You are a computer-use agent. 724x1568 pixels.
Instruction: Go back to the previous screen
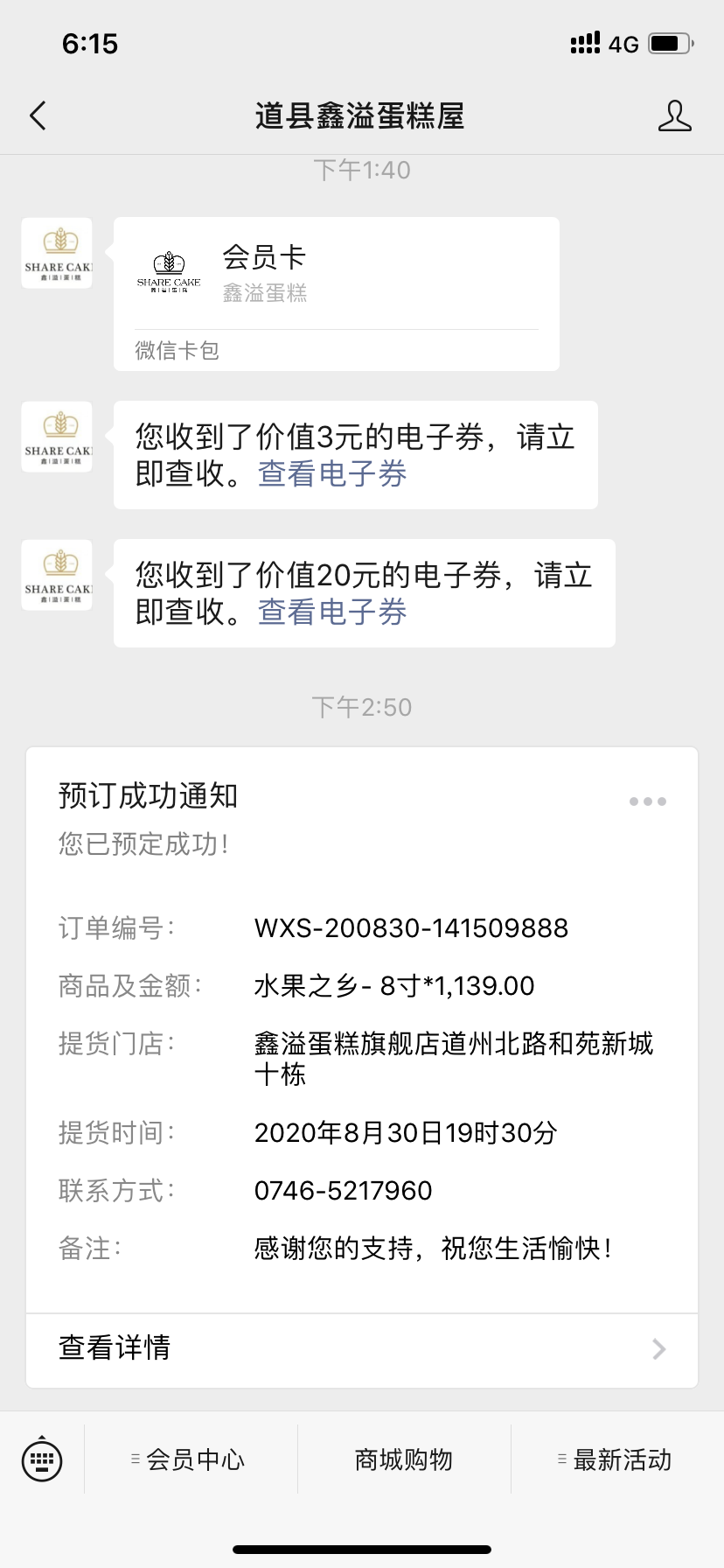click(x=38, y=115)
